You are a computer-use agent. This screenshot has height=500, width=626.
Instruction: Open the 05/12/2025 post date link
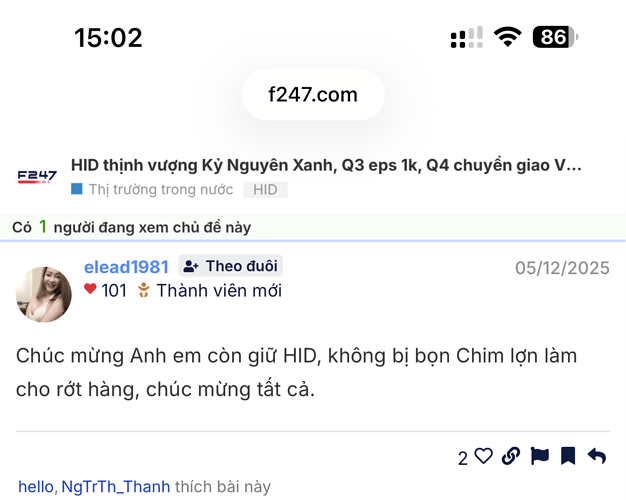[x=562, y=267]
